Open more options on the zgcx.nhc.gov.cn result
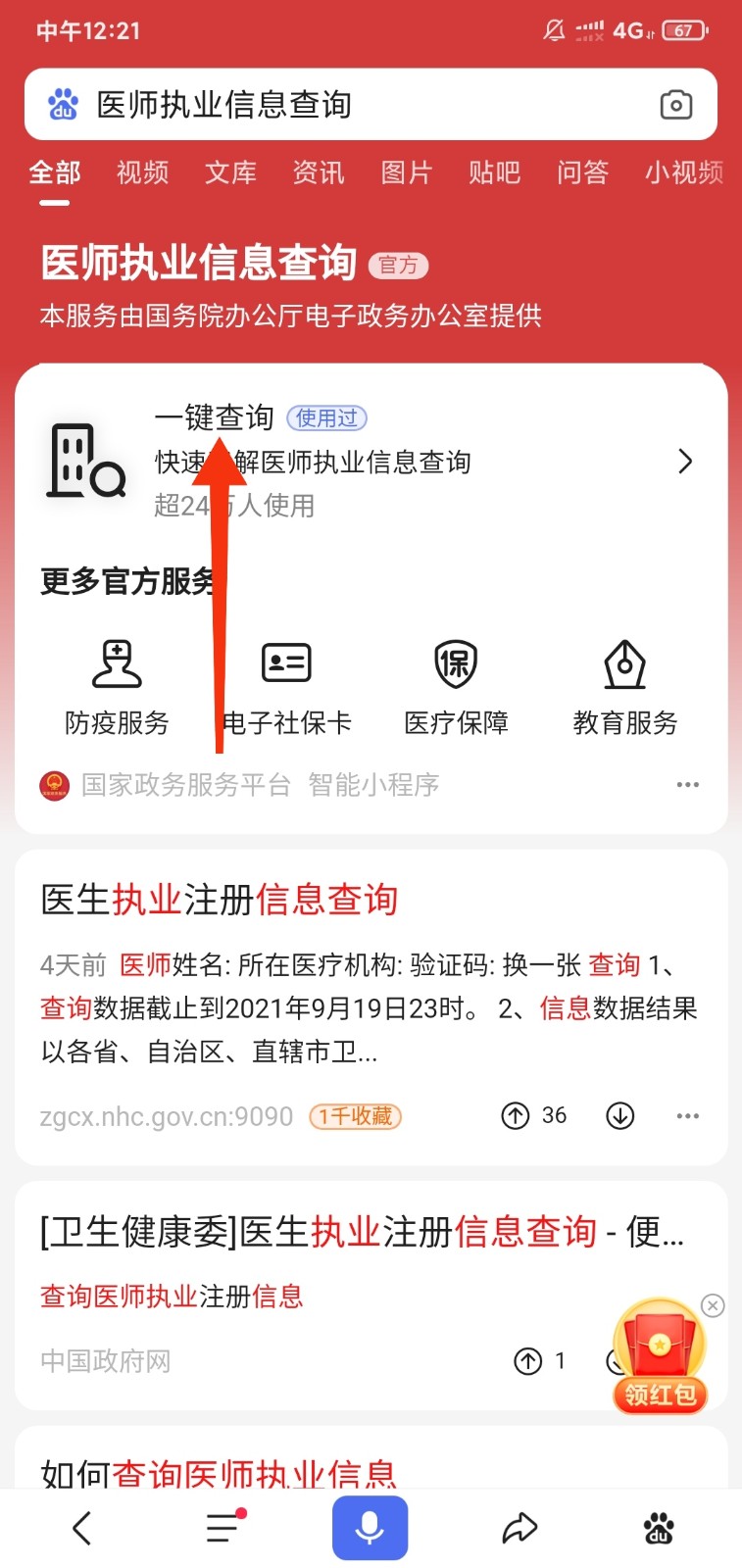This screenshot has height=1568, width=742. 687,1115
